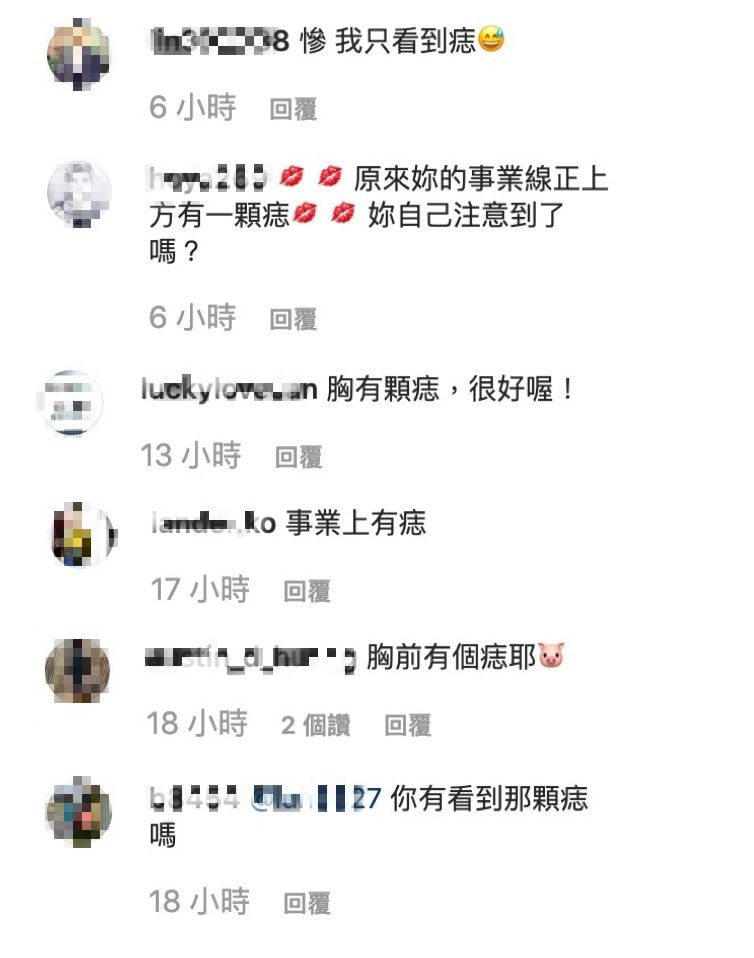Reply to the comment 事業上有痣

click(306, 591)
